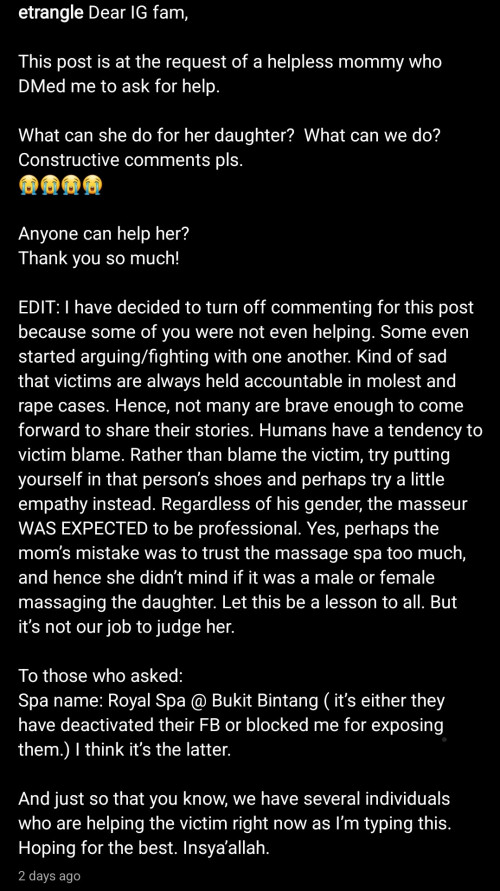Open etrangle's profile from the caption

(51, 14)
